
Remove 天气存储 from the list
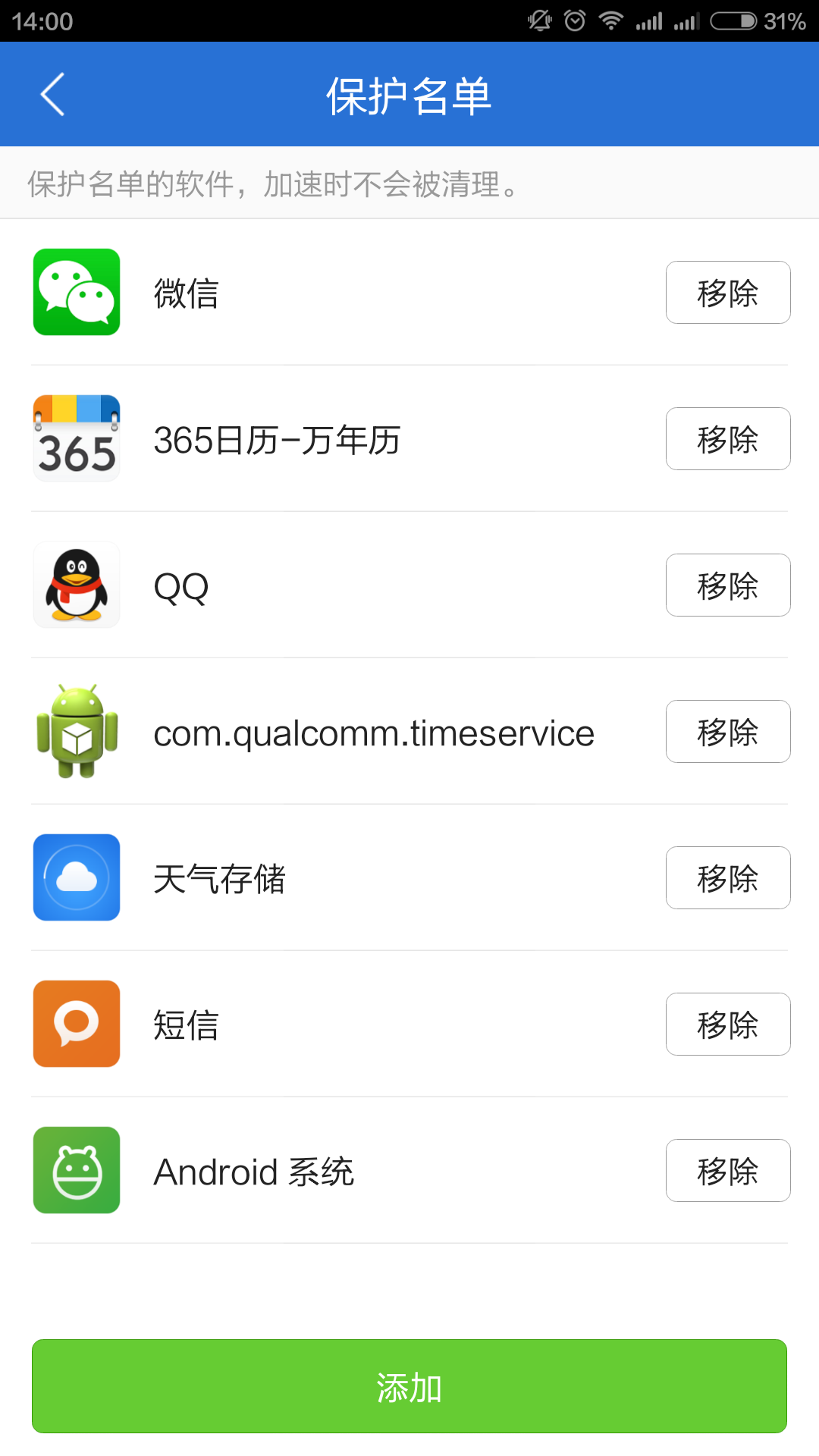pyautogui.click(x=728, y=878)
